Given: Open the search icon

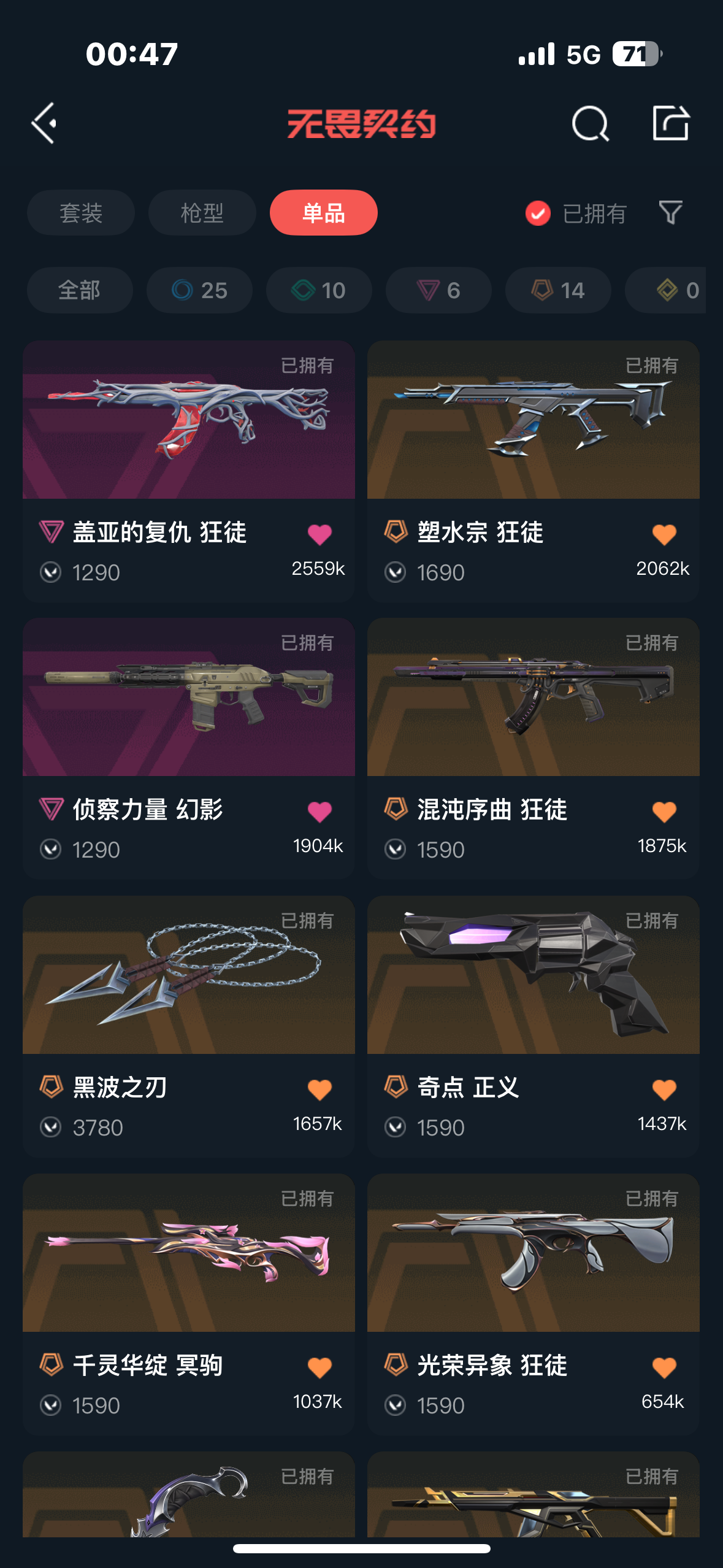Looking at the screenshot, I should (x=590, y=123).
